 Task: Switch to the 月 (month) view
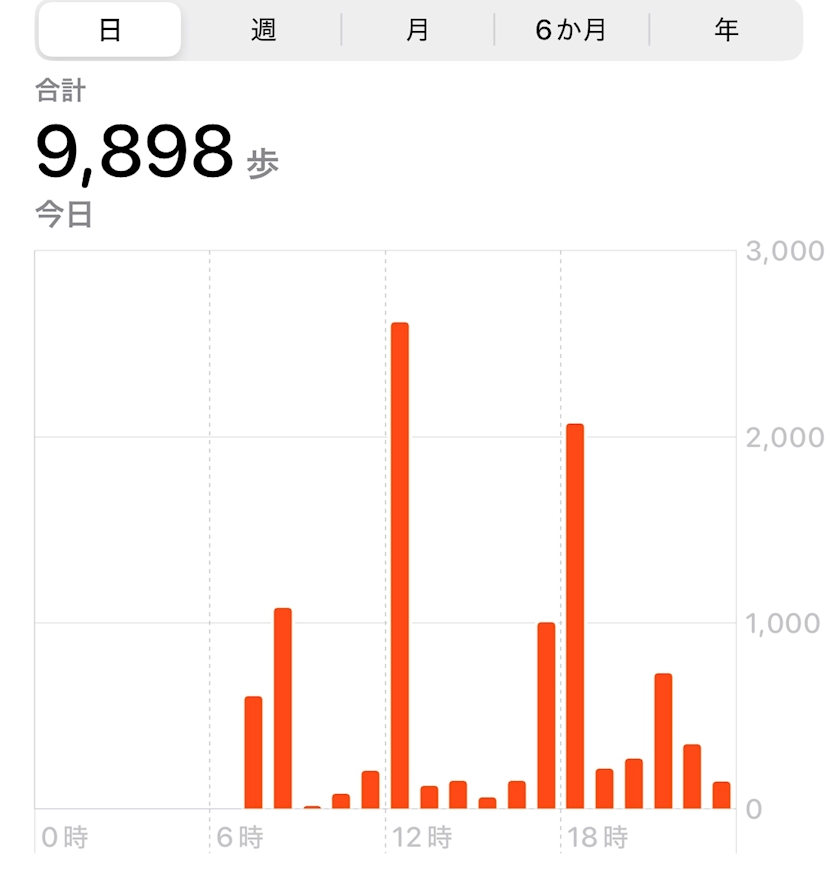417,30
